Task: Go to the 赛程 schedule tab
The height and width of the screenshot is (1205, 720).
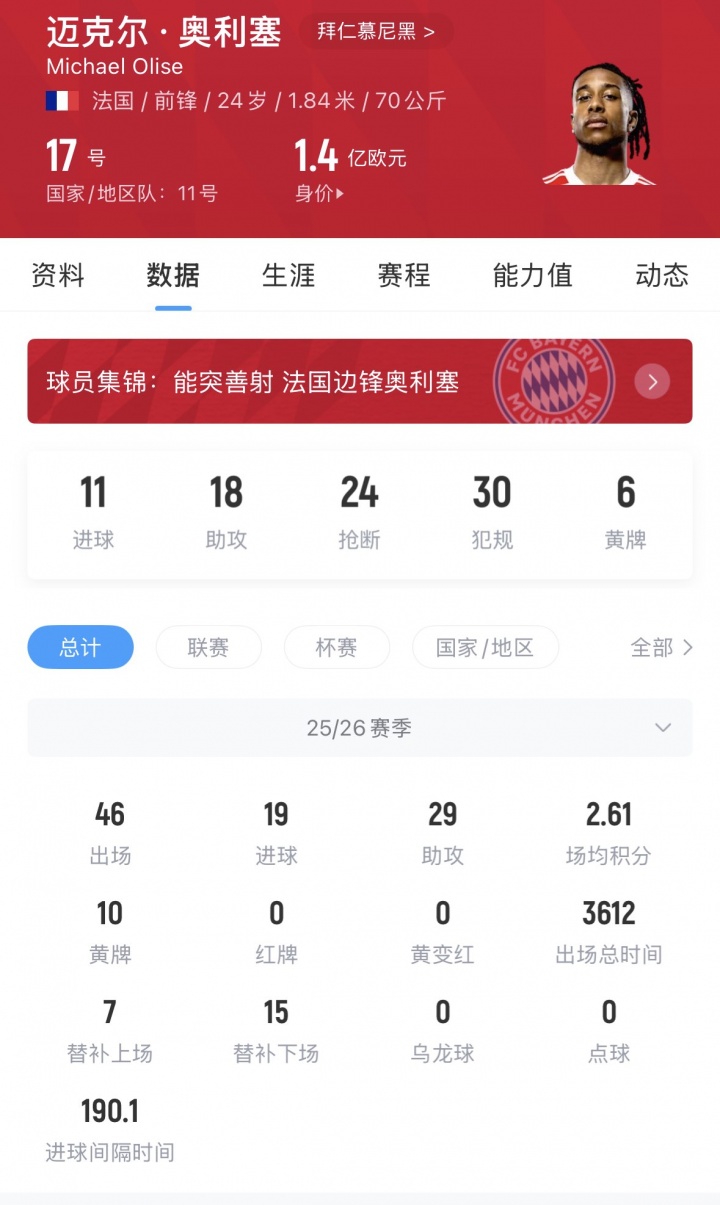Action: [x=403, y=275]
